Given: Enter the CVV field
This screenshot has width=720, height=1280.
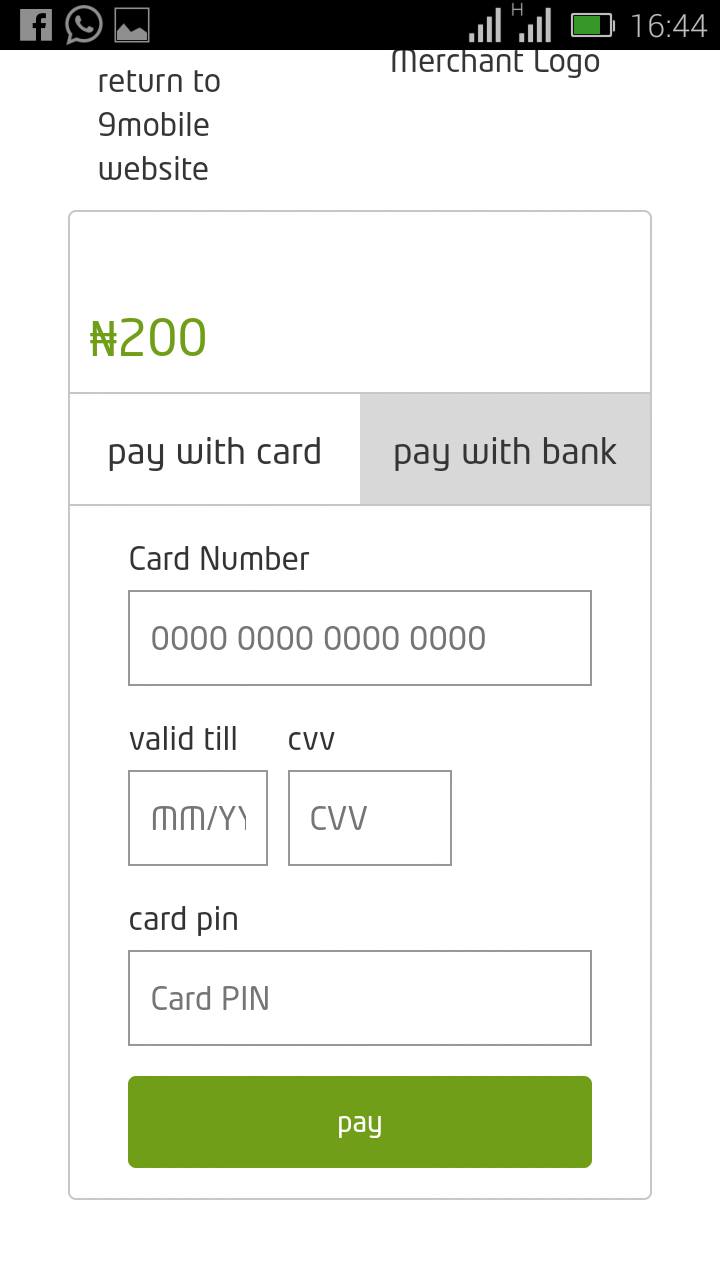Looking at the screenshot, I should pyautogui.click(x=370, y=818).
